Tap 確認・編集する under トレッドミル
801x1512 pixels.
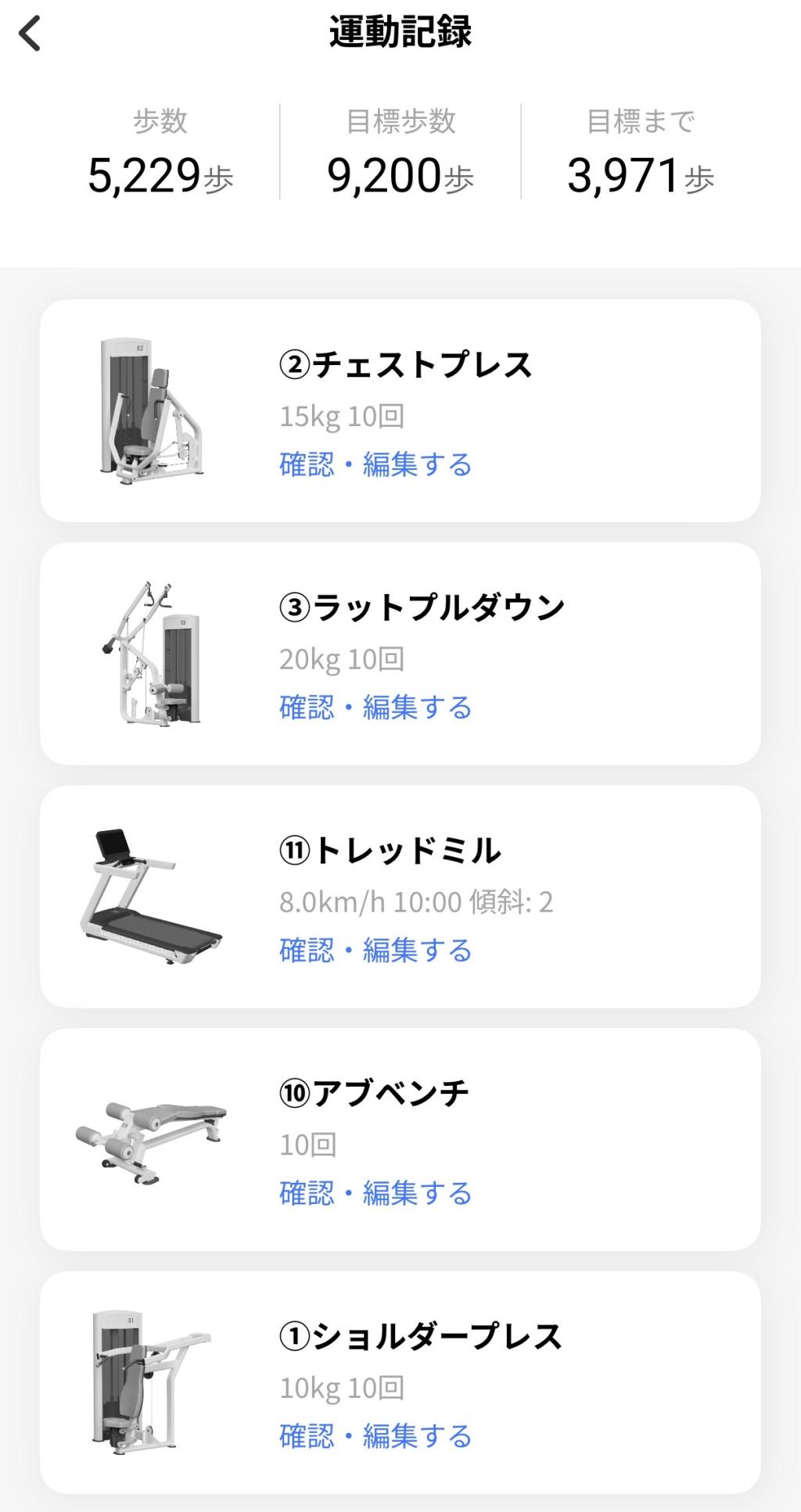[x=375, y=951]
